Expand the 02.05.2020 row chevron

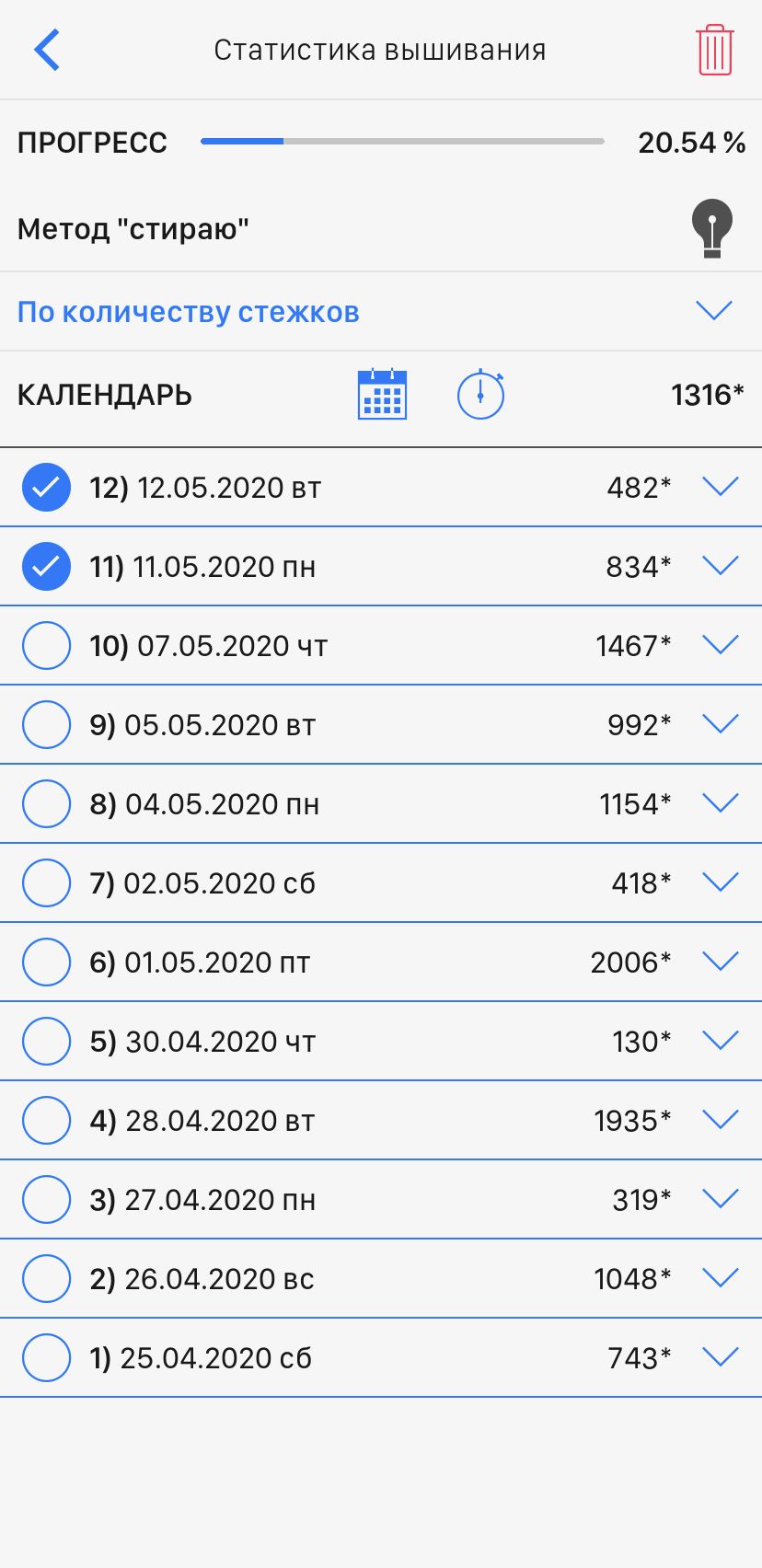[x=720, y=882]
